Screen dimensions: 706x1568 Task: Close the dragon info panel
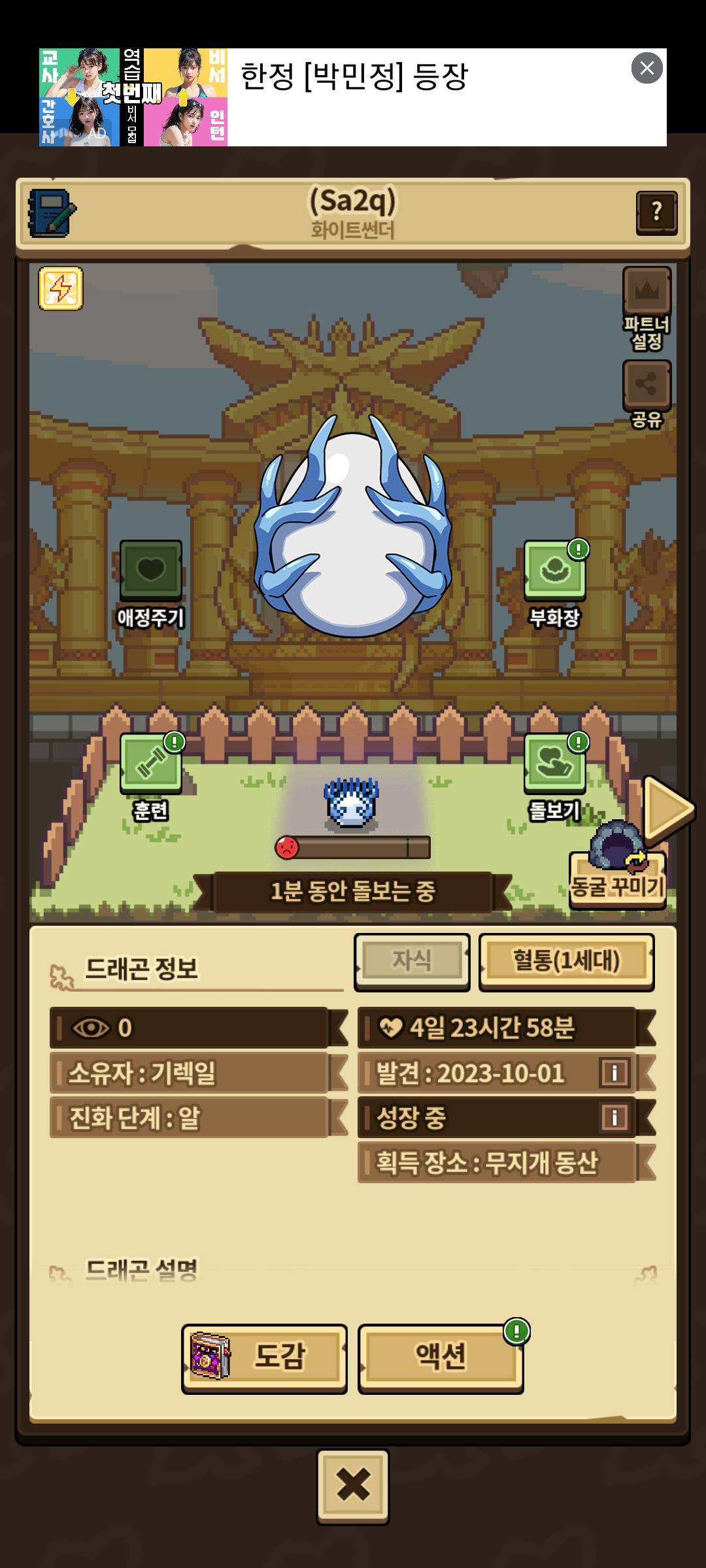[x=353, y=1486]
